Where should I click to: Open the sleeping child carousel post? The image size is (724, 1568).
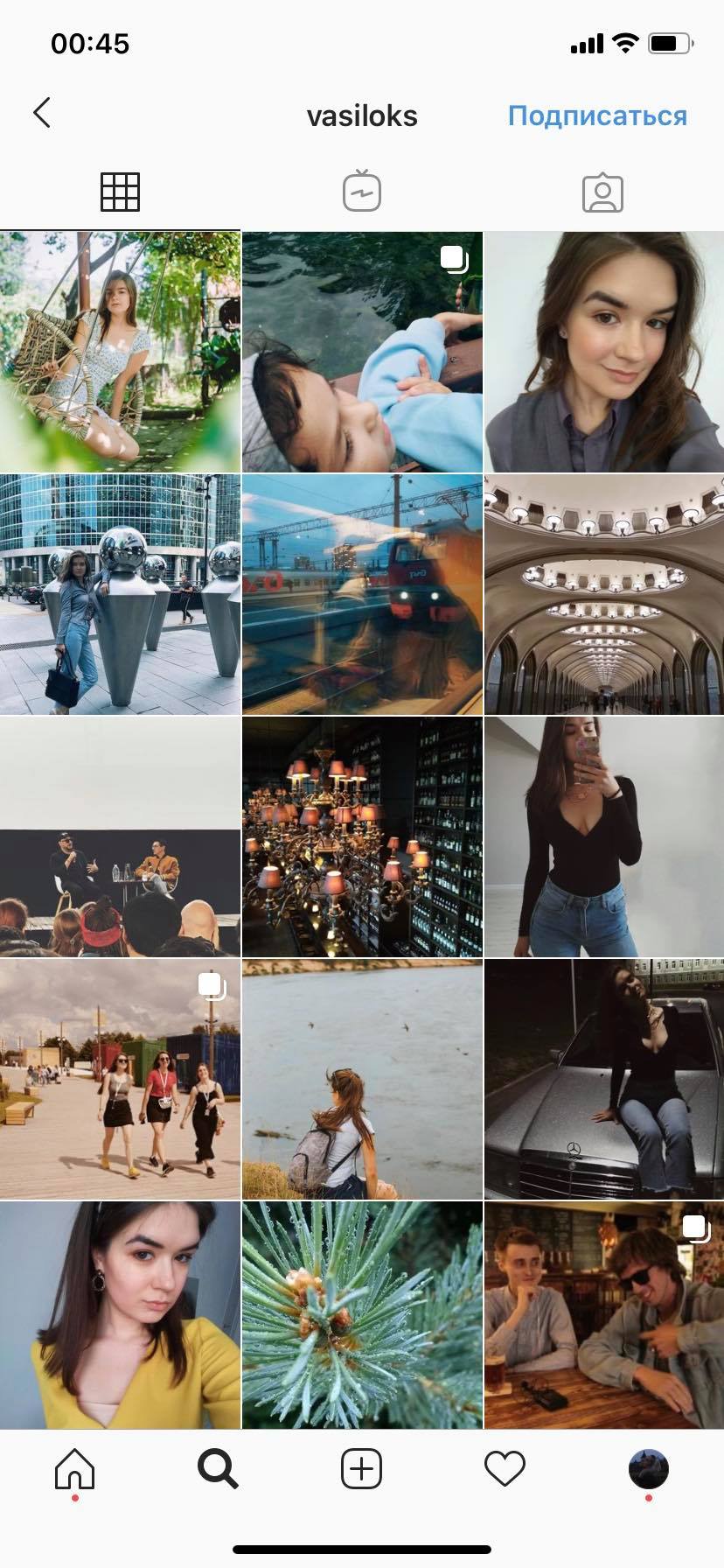coord(362,352)
